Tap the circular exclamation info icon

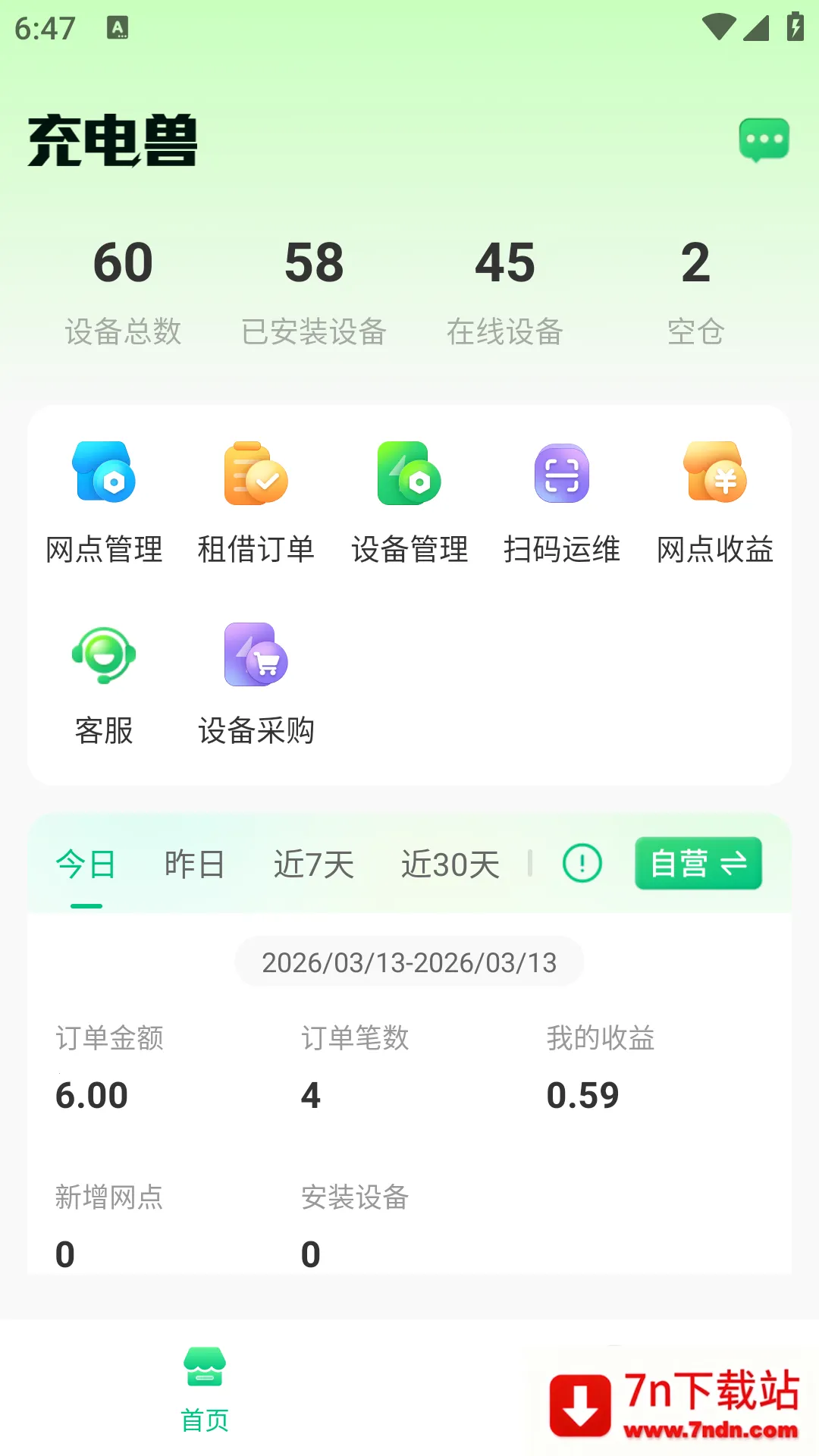coord(581,862)
